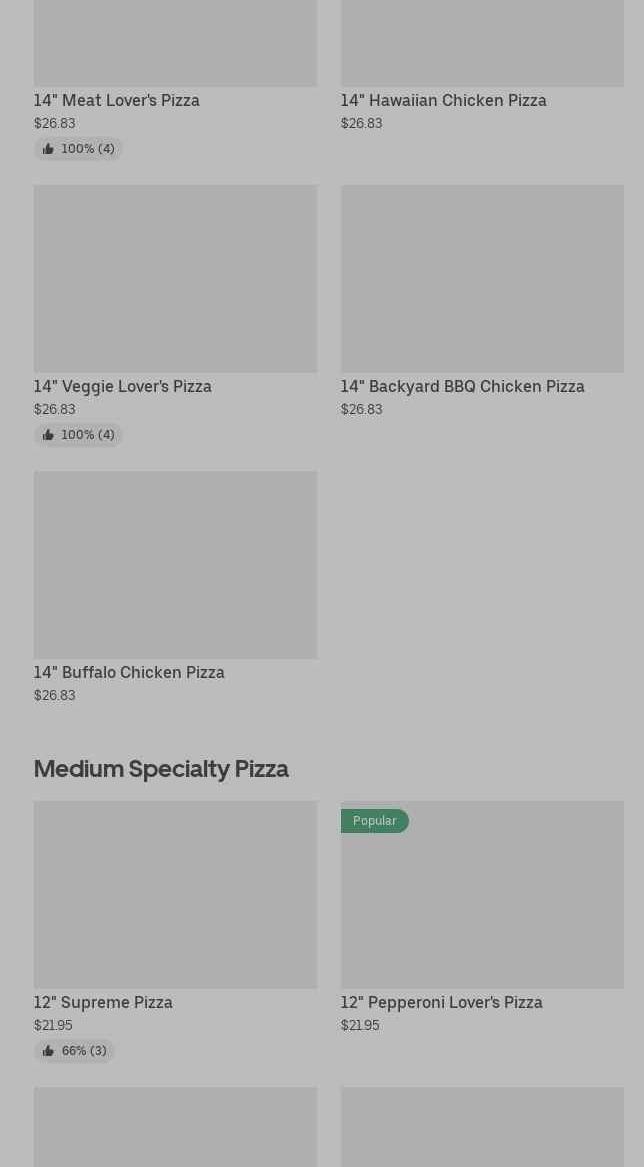Select the 12" Pepperoni Lover's Pizza
This screenshot has height=1167, width=644.
482,917
